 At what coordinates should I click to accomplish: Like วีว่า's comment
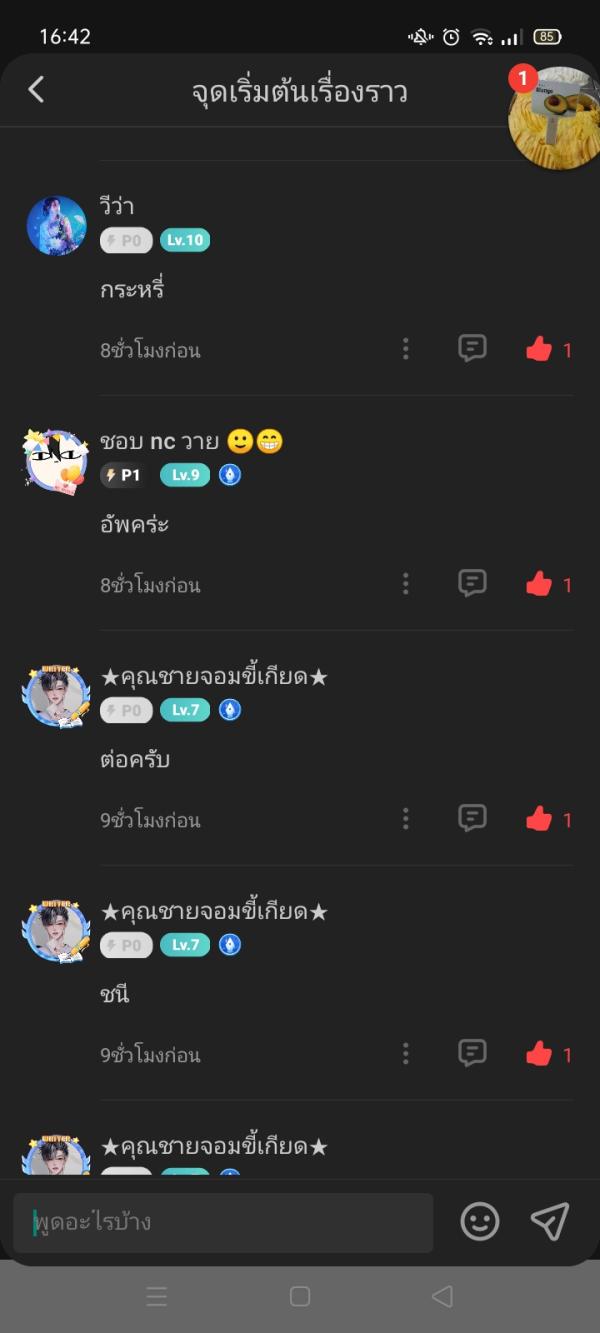coord(540,349)
